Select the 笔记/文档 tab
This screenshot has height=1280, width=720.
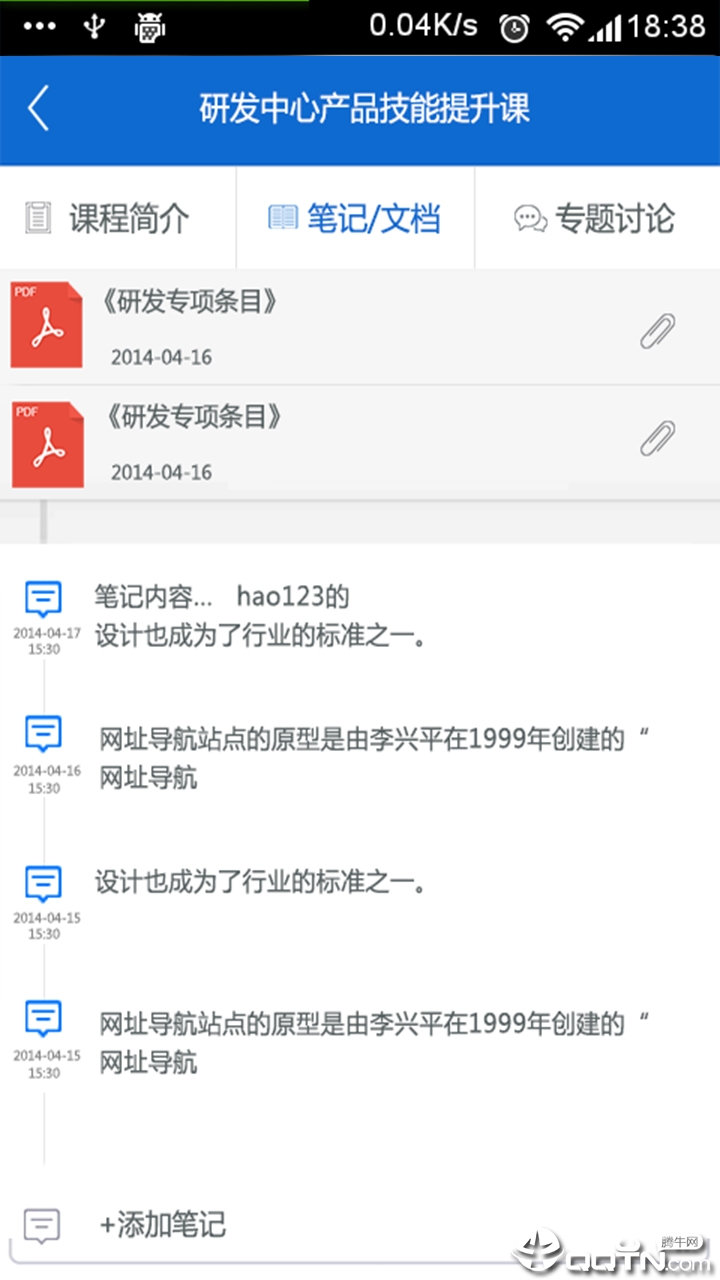tap(356, 217)
